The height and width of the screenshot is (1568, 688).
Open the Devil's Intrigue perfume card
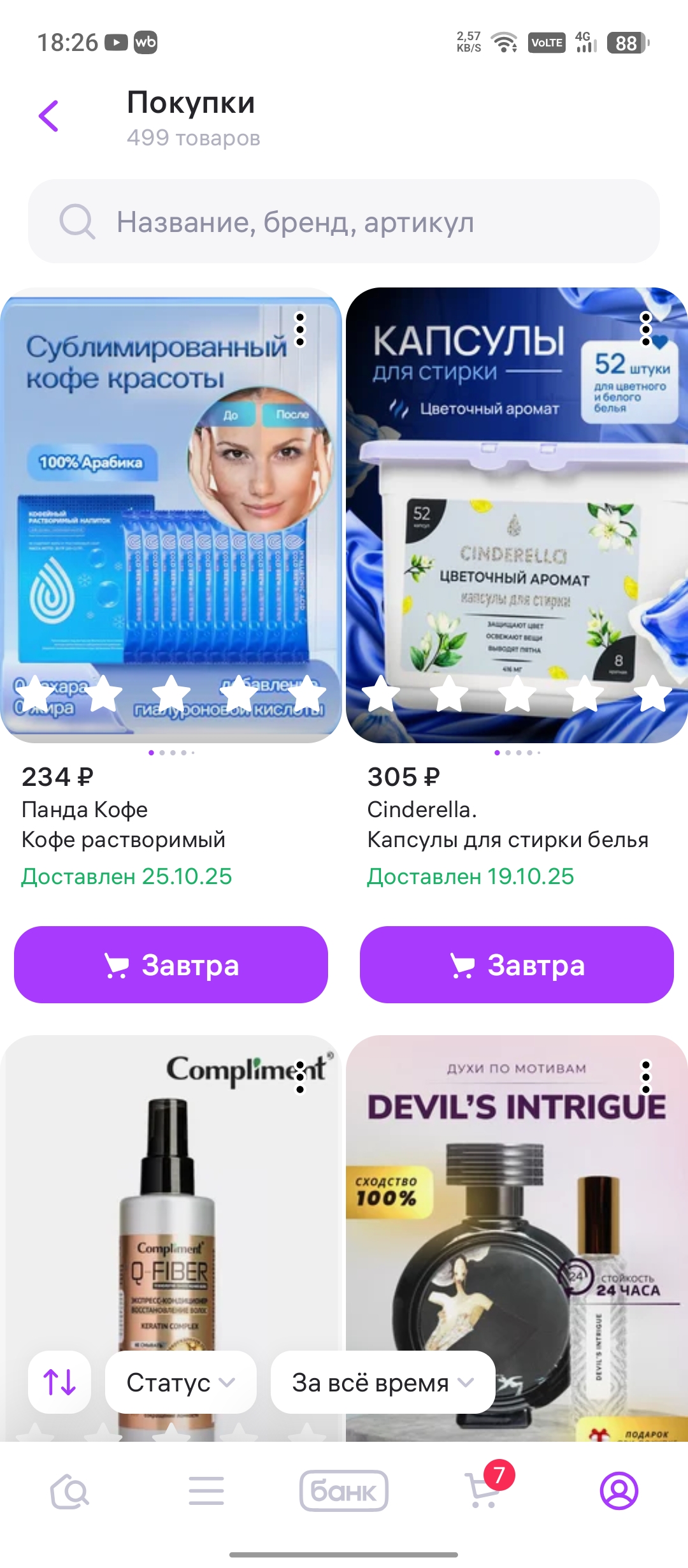pos(517,1211)
